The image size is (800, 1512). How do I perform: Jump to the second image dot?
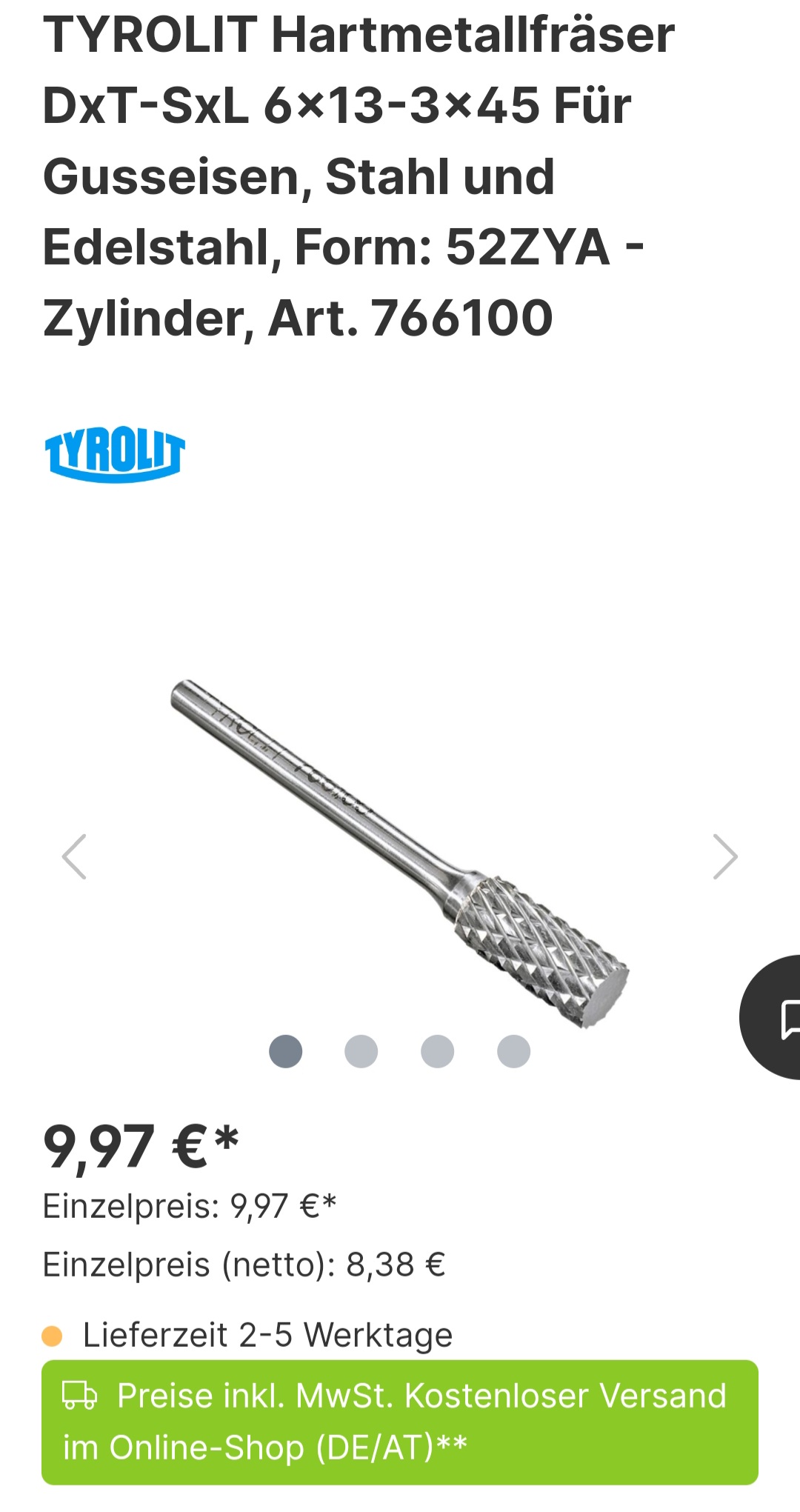[x=361, y=1051]
